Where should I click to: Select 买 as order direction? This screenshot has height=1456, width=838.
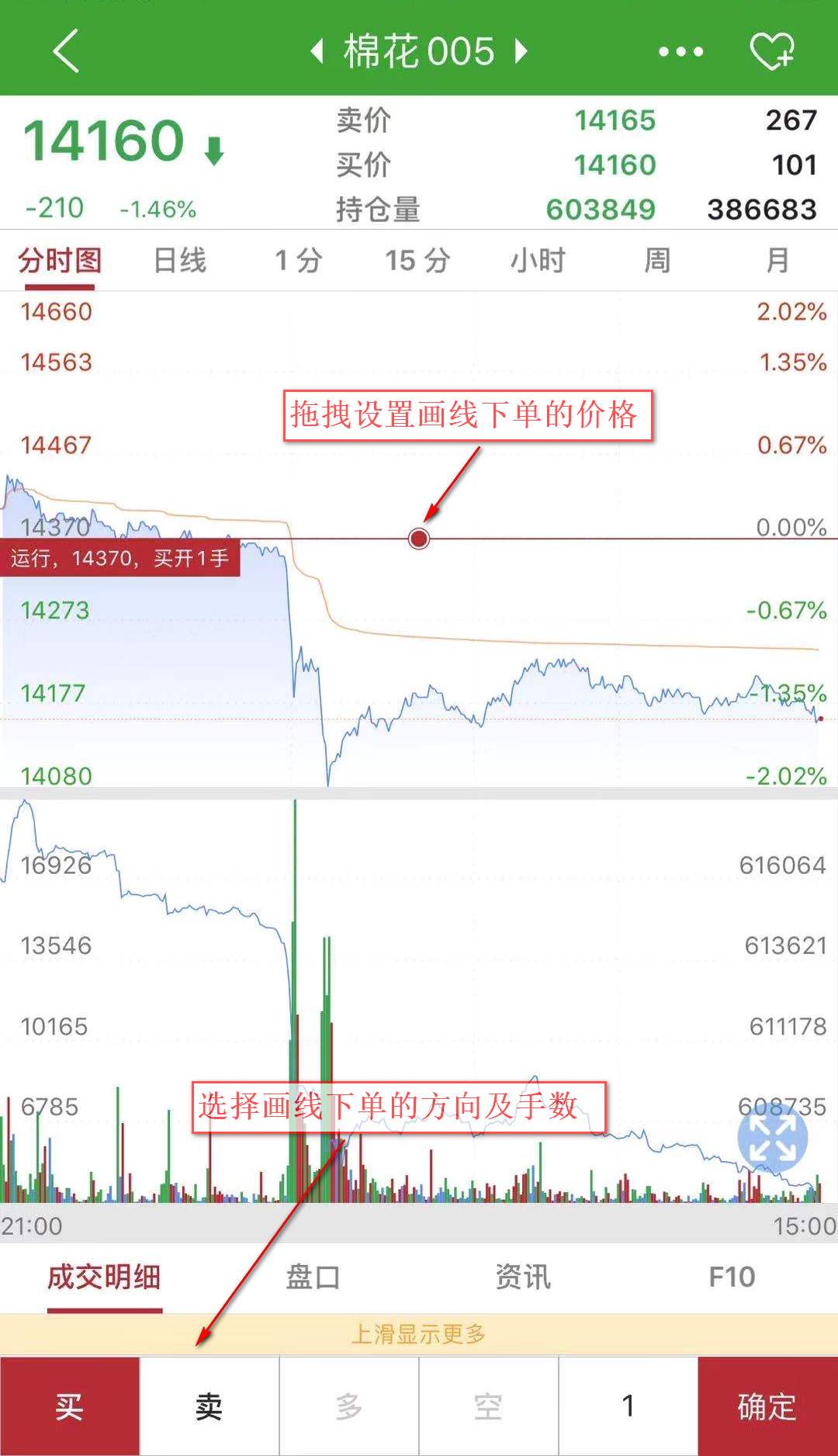click(70, 1406)
